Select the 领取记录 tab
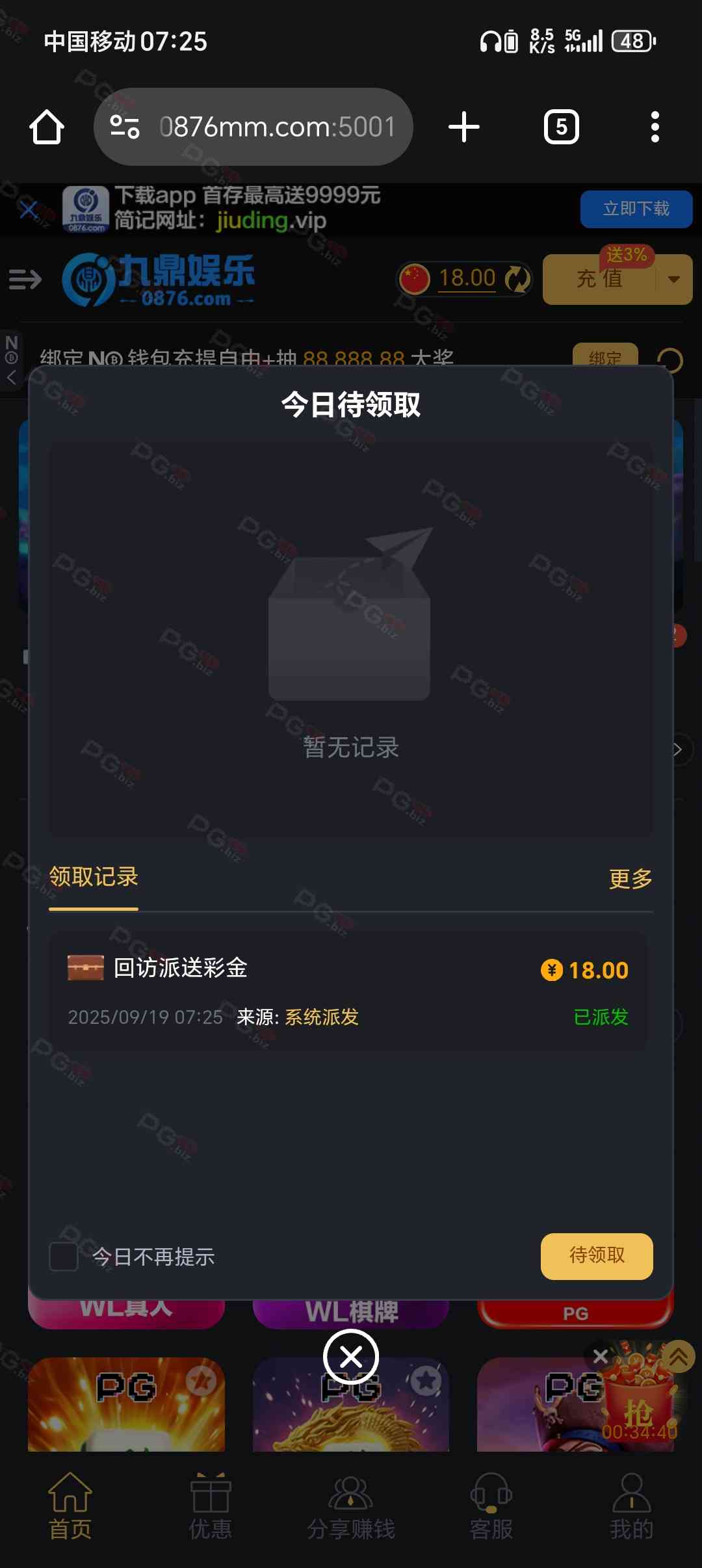The width and height of the screenshot is (702, 1568). (x=94, y=877)
